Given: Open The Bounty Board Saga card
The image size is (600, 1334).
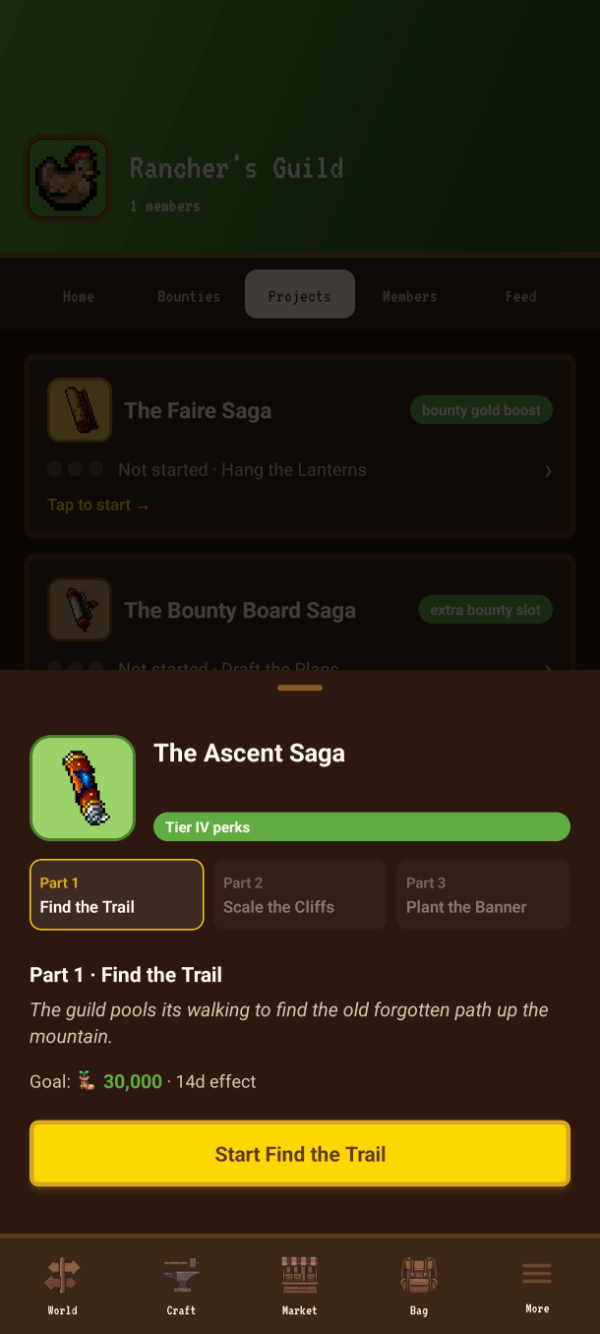Looking at the screenshot, I should coord(300,612).
